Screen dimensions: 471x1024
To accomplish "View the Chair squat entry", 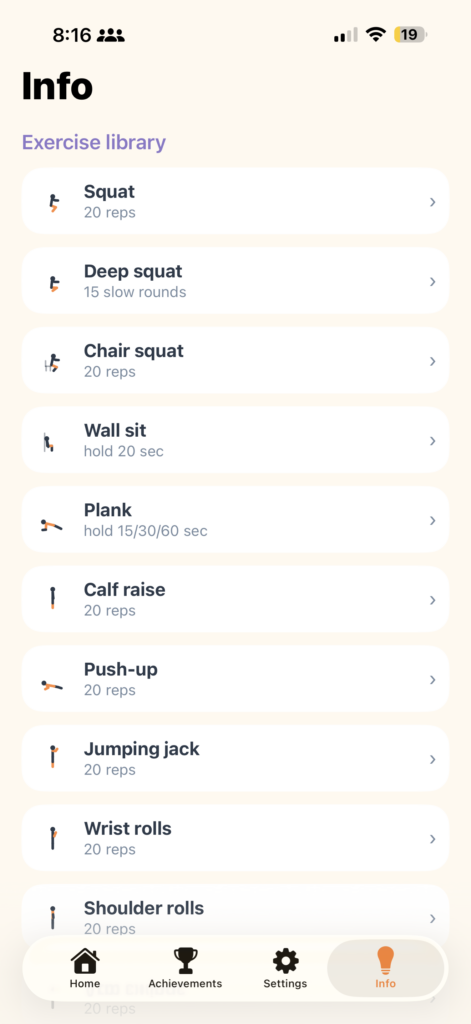I will 235,360.
